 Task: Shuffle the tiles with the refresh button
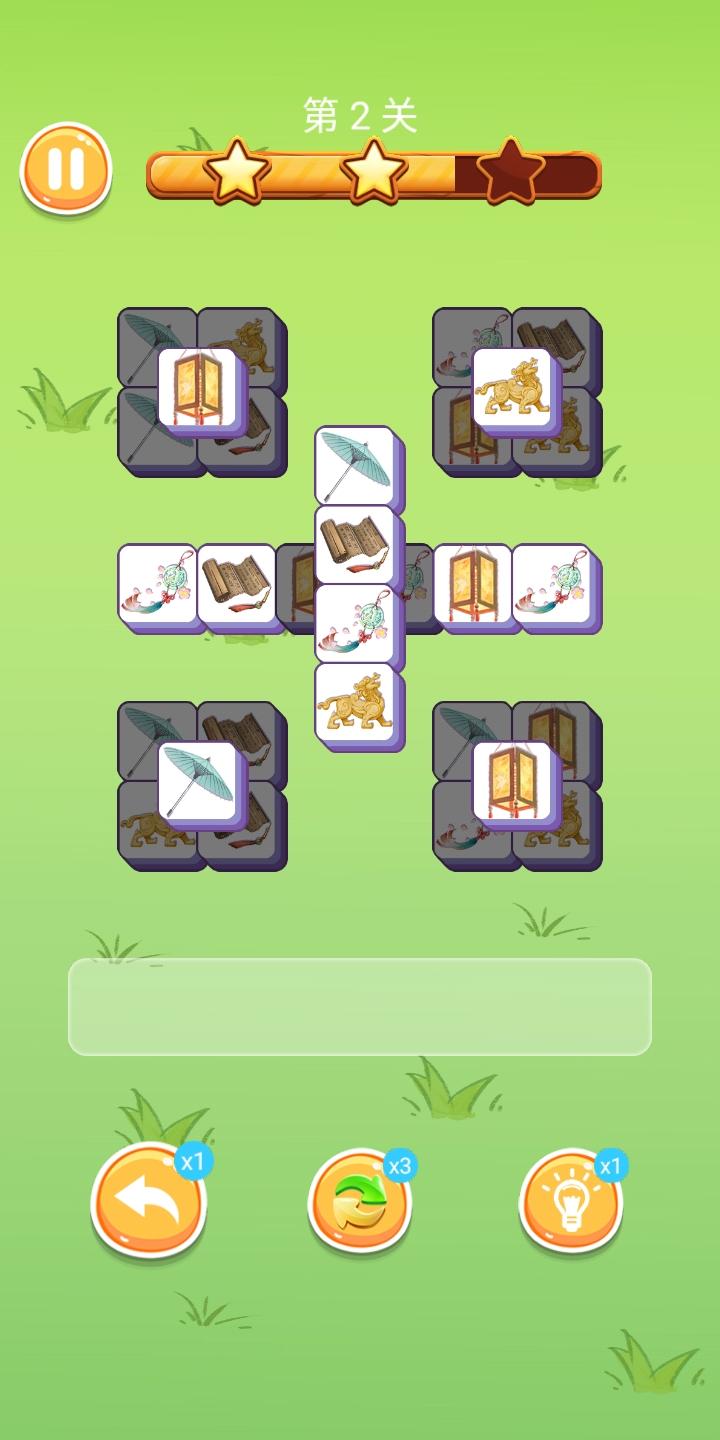(360, 1201)
